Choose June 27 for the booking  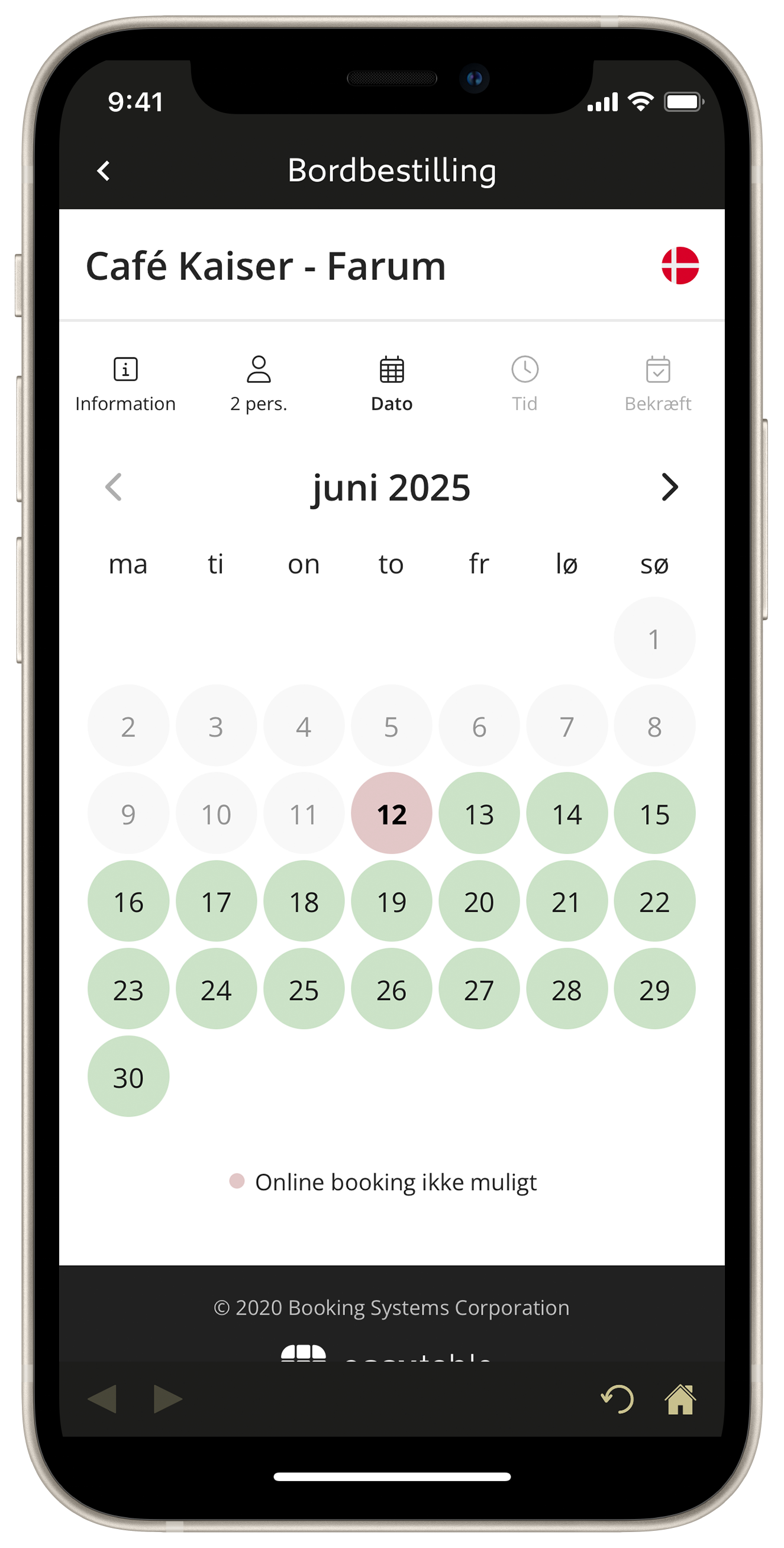tap(479, 989)
